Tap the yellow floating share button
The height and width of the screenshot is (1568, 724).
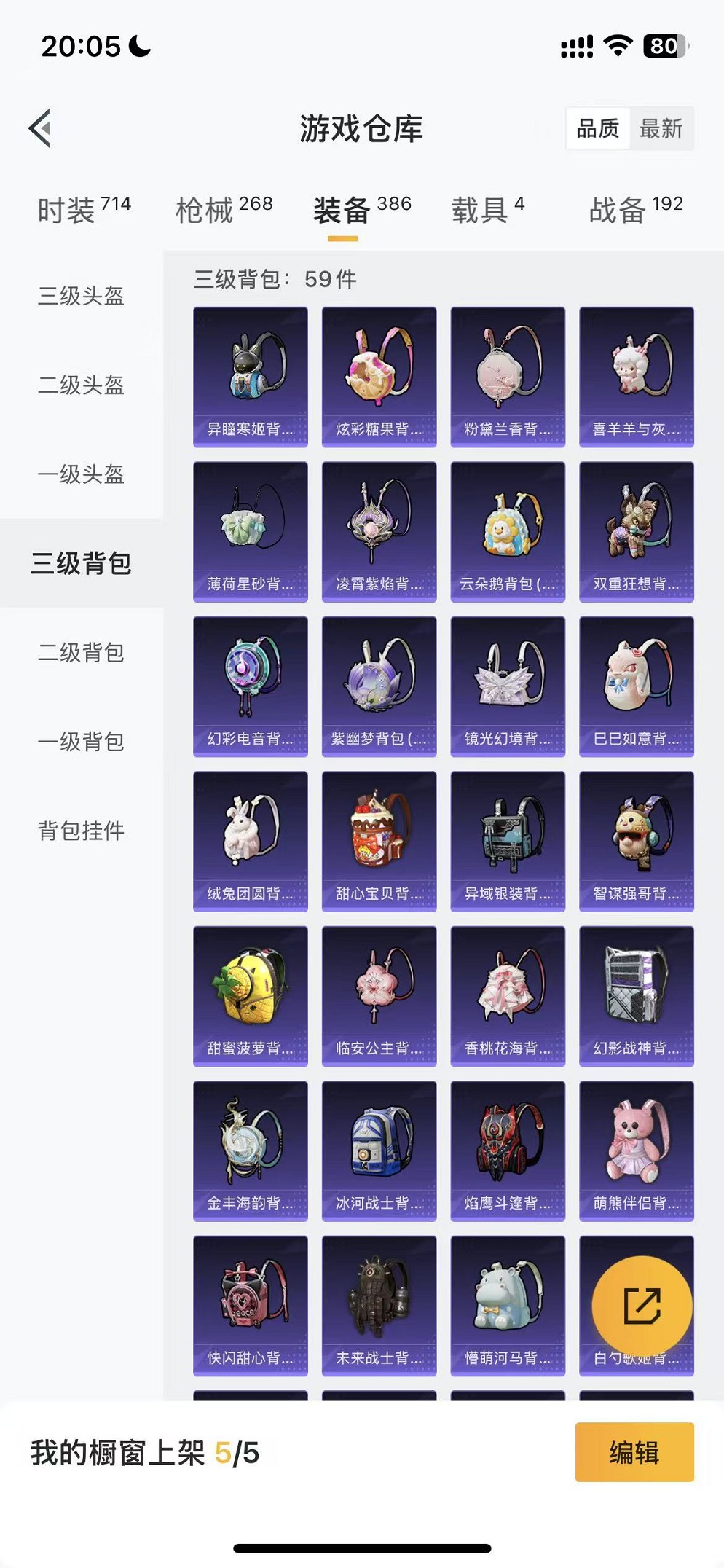642,1306
